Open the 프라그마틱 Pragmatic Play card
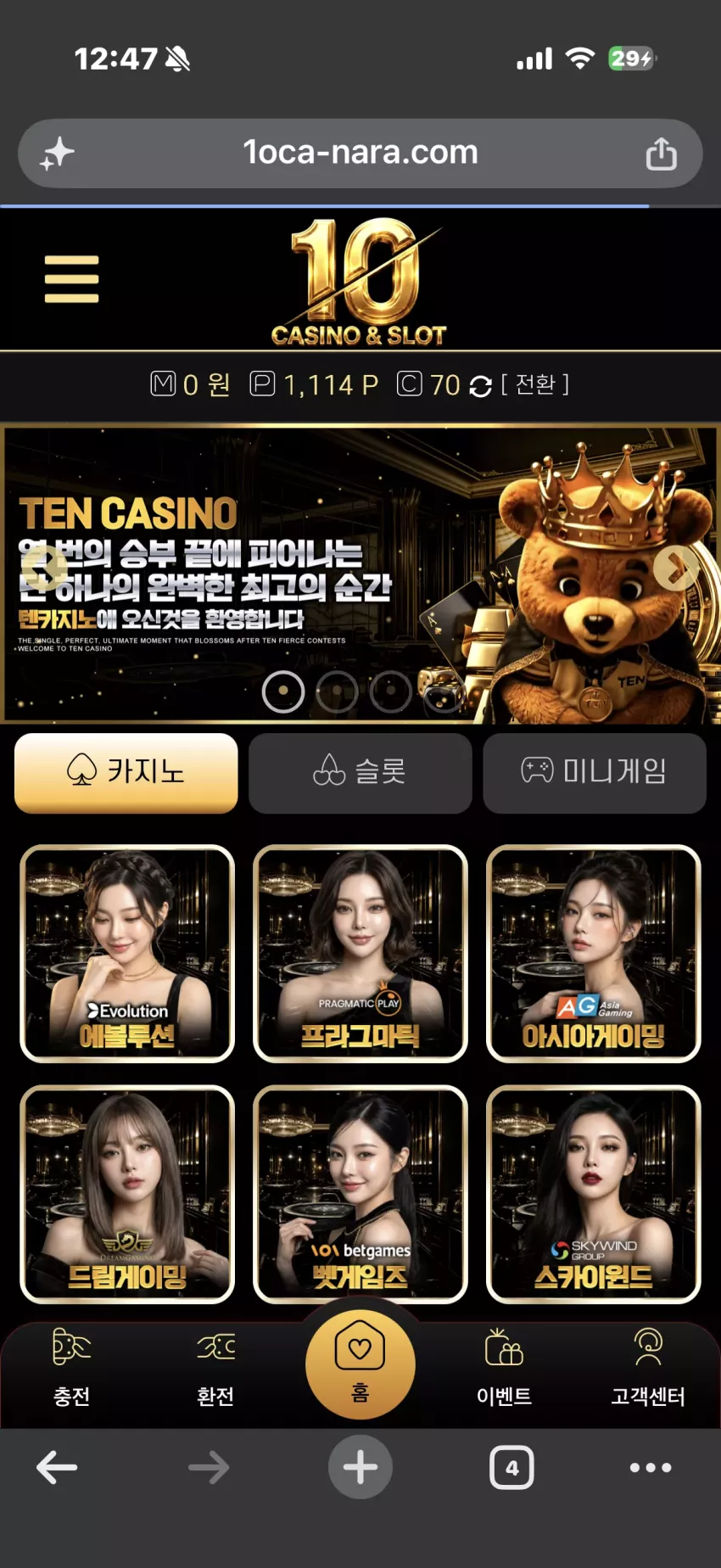 [x=360, y=954]
